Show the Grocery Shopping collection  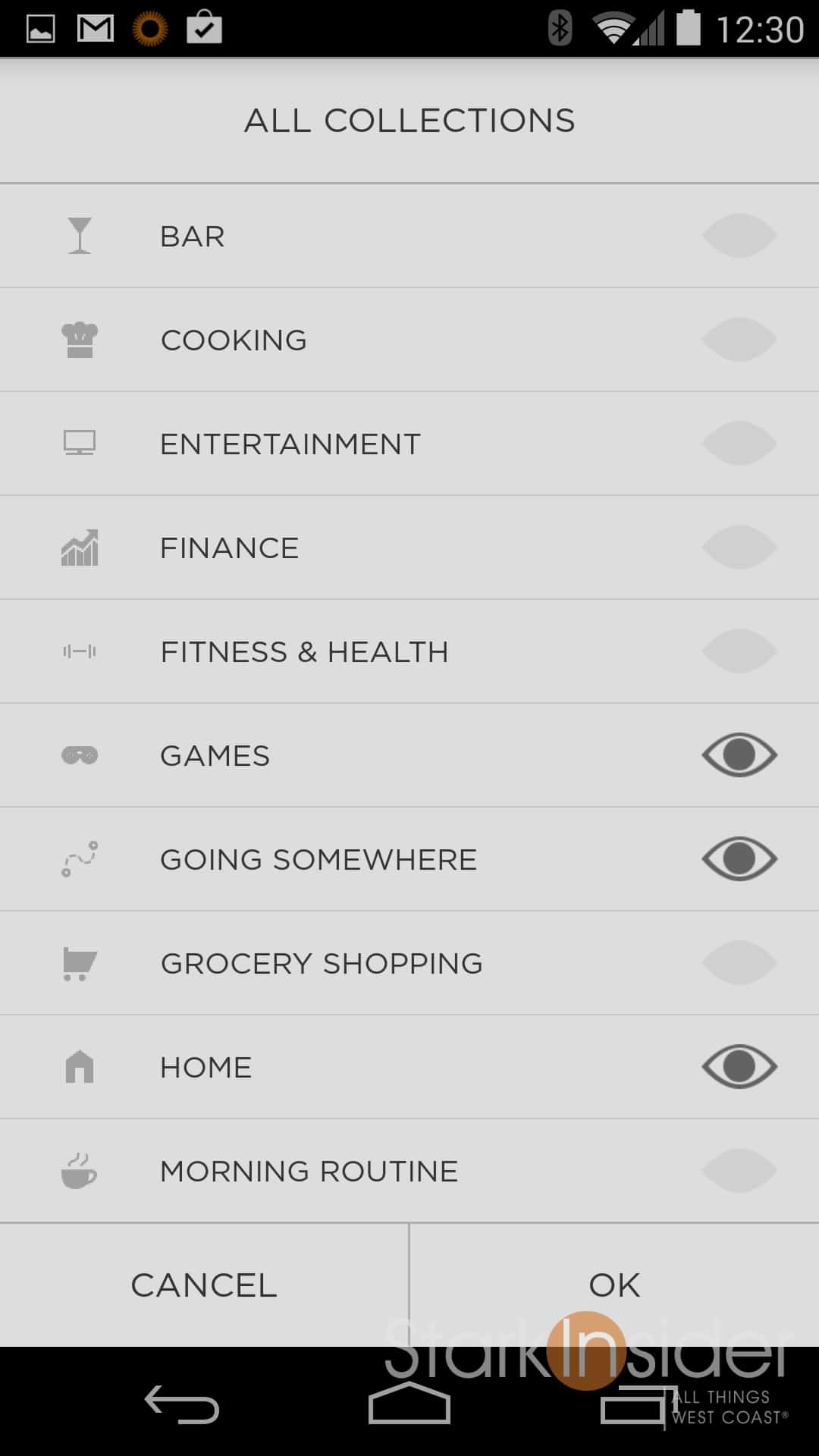tap(739, 963)
